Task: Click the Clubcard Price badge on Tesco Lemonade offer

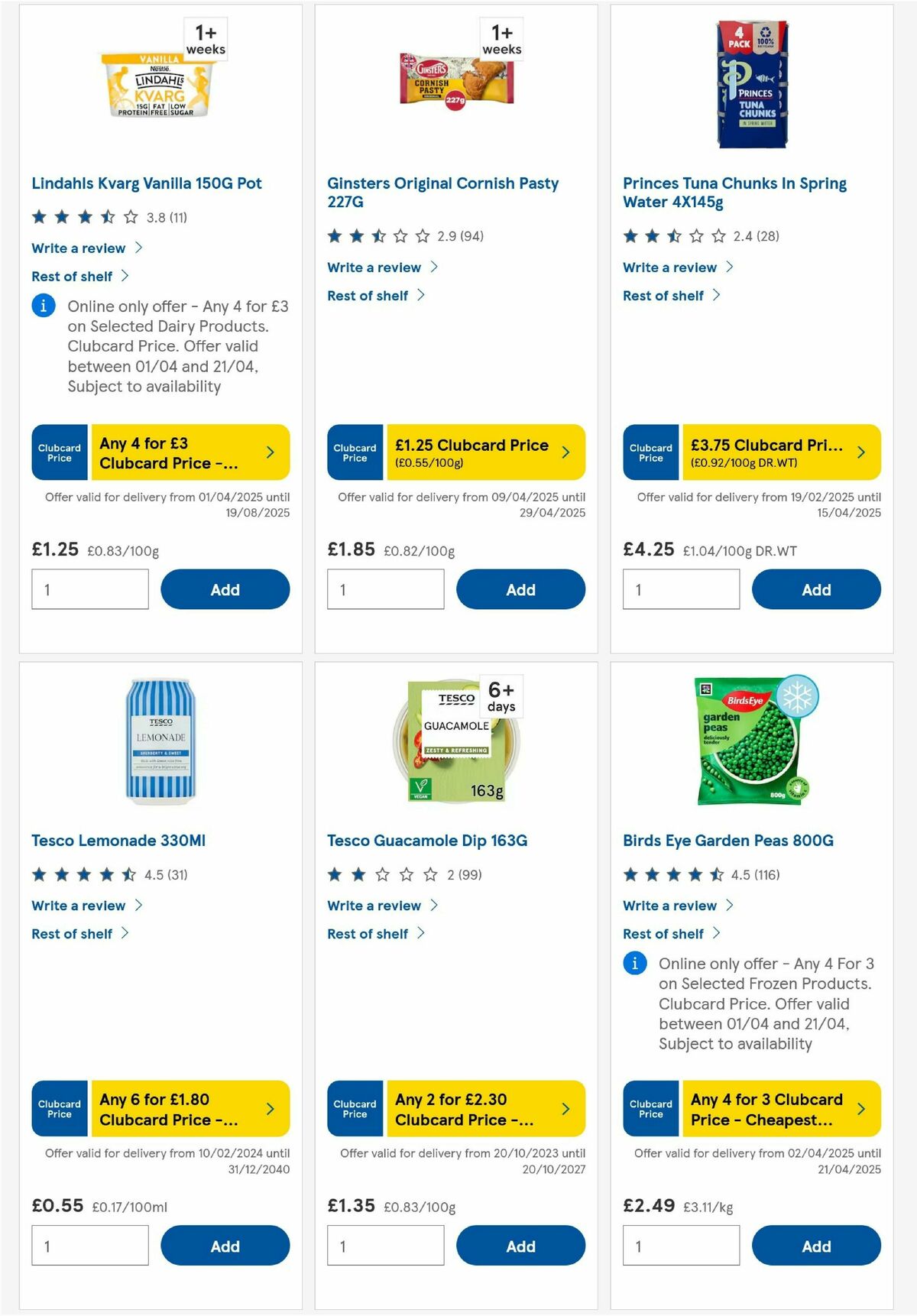Action: [x=59, y=1109]
